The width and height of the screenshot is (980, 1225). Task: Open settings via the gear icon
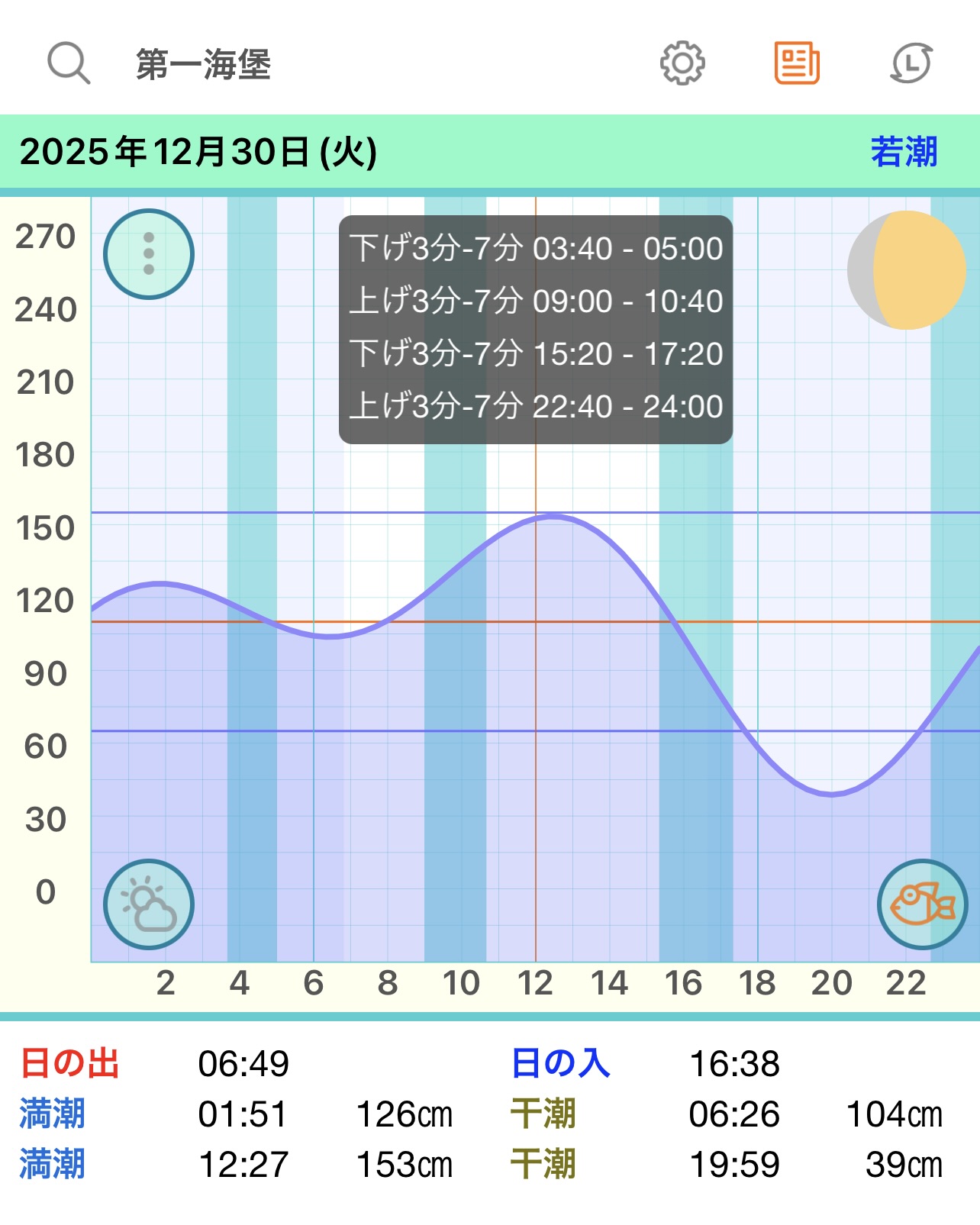682,63
